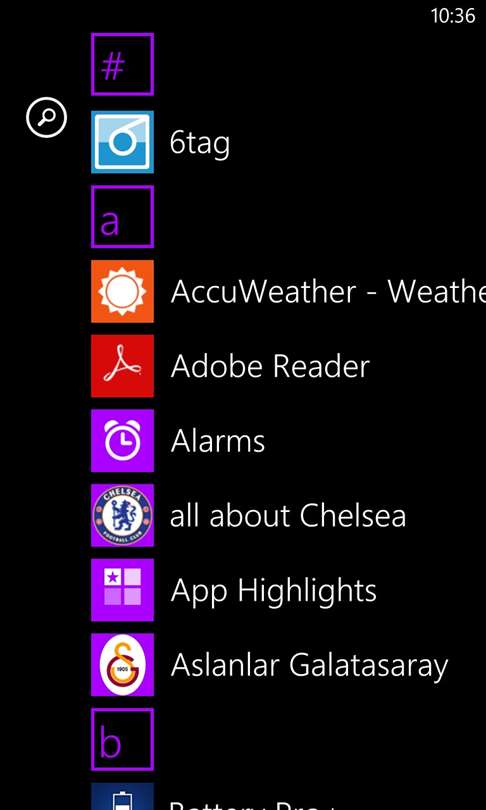
Task: Tap the letter a jump tile
Action: 122,217
